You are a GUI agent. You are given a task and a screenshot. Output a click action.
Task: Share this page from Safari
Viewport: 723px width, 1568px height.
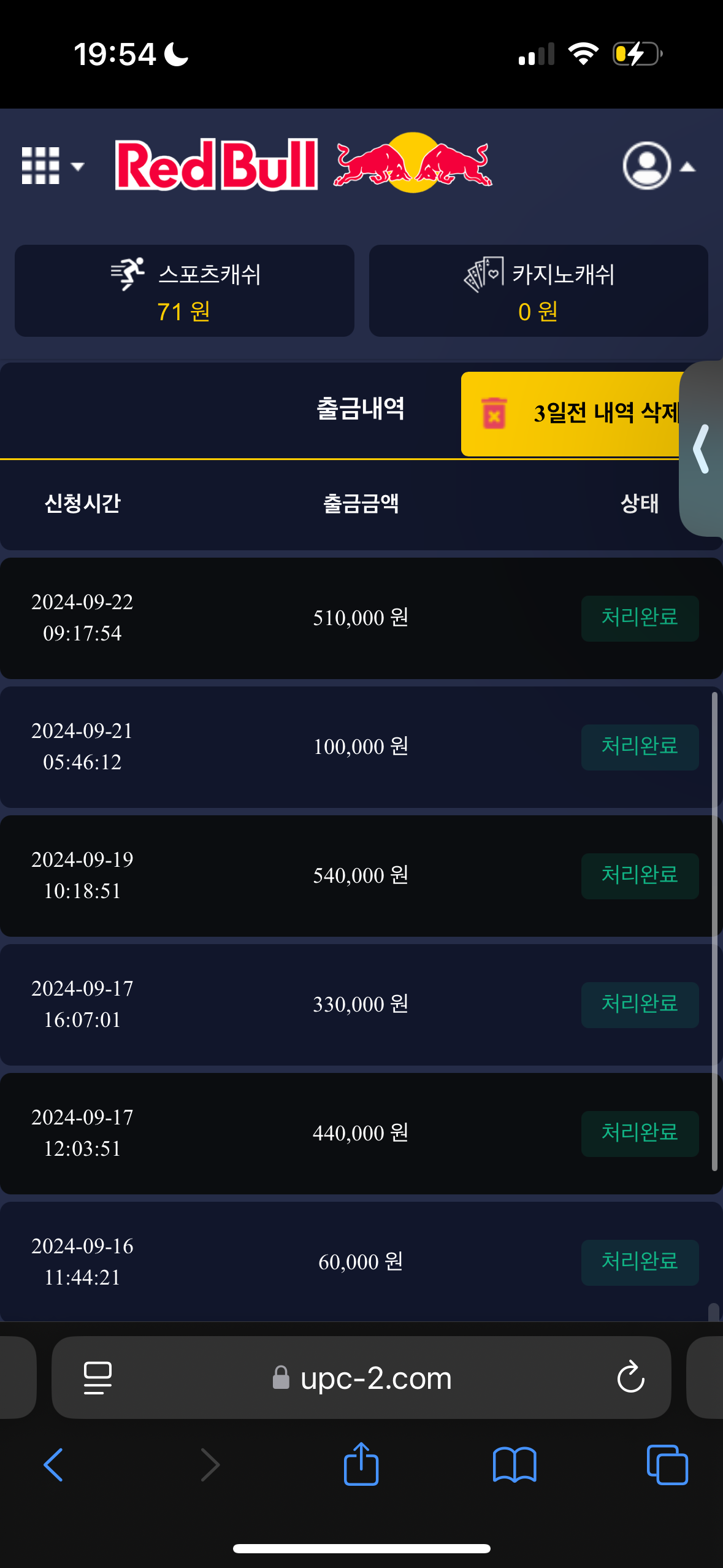click(x=361, y=1464)
